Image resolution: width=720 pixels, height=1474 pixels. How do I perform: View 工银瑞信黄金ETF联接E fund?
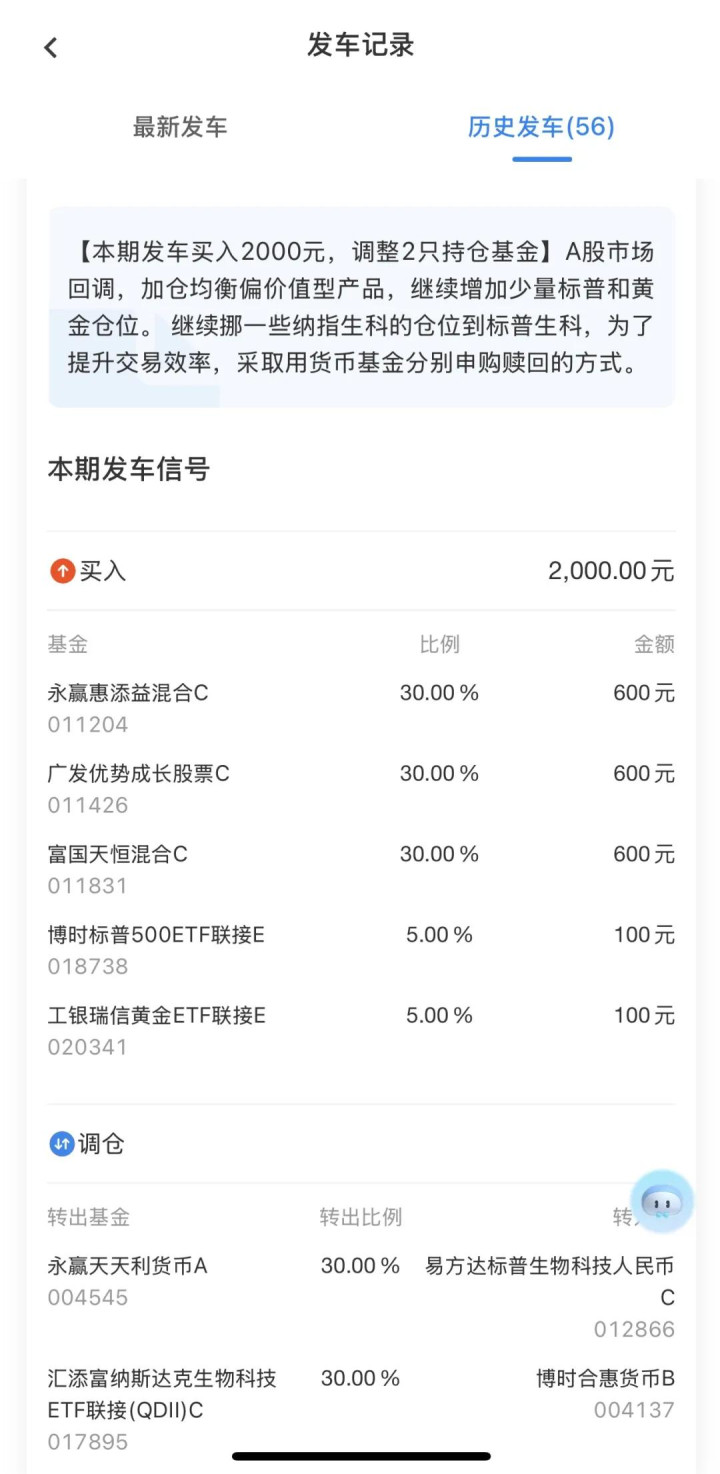click(361, 1031)
